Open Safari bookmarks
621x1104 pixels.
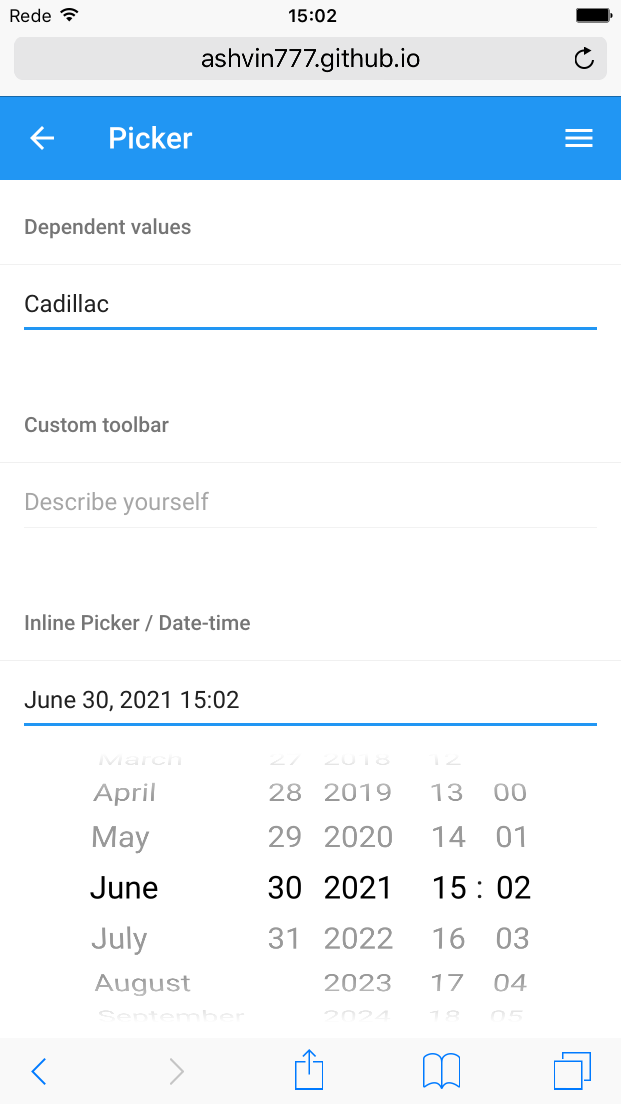[441, 1070]
